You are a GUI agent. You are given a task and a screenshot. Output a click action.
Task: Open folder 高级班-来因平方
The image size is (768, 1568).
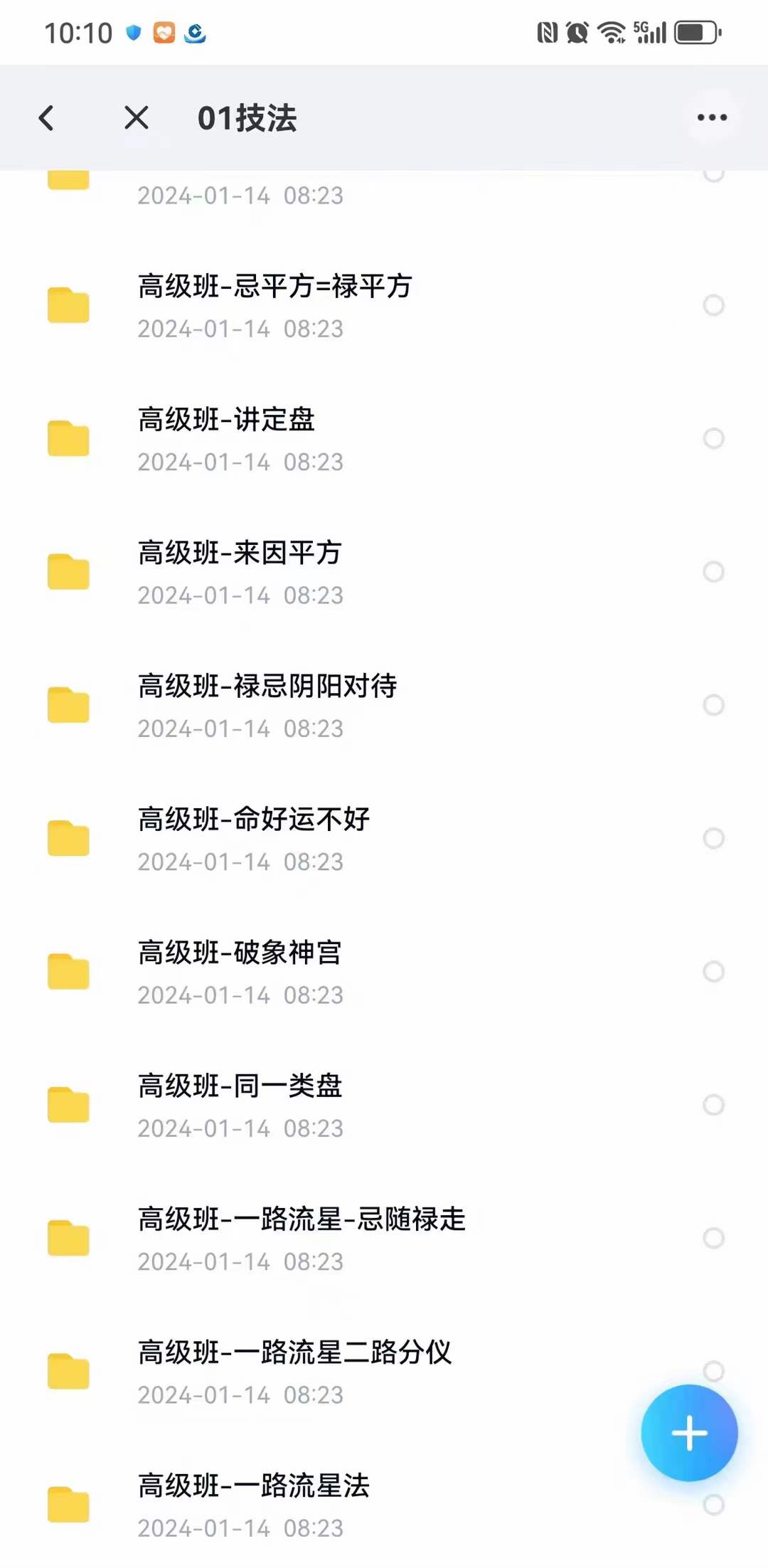(384, 572)
